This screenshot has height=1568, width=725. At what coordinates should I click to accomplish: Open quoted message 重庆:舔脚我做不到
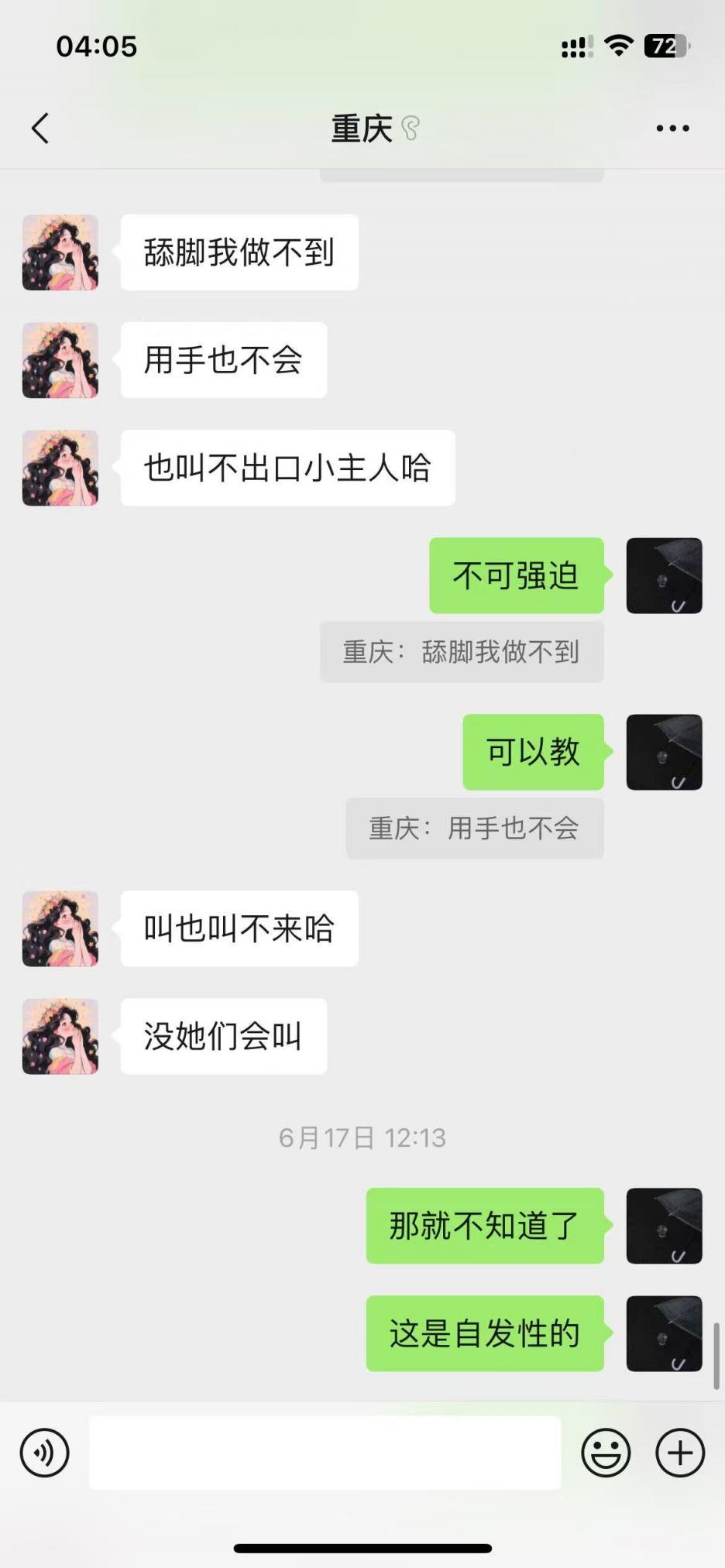click(462, 652)
